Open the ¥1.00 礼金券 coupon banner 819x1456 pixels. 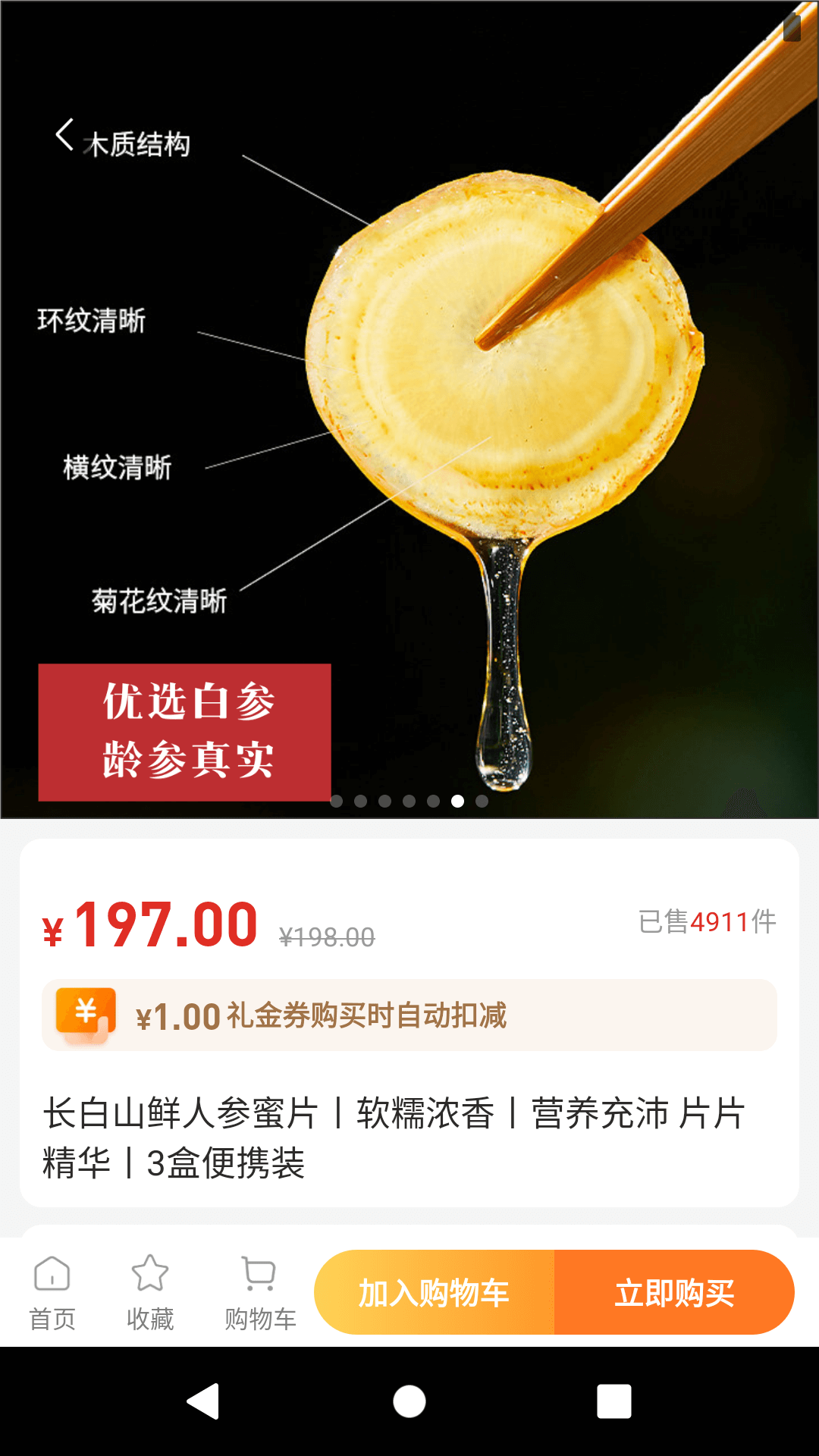[x=409, y=1015]
